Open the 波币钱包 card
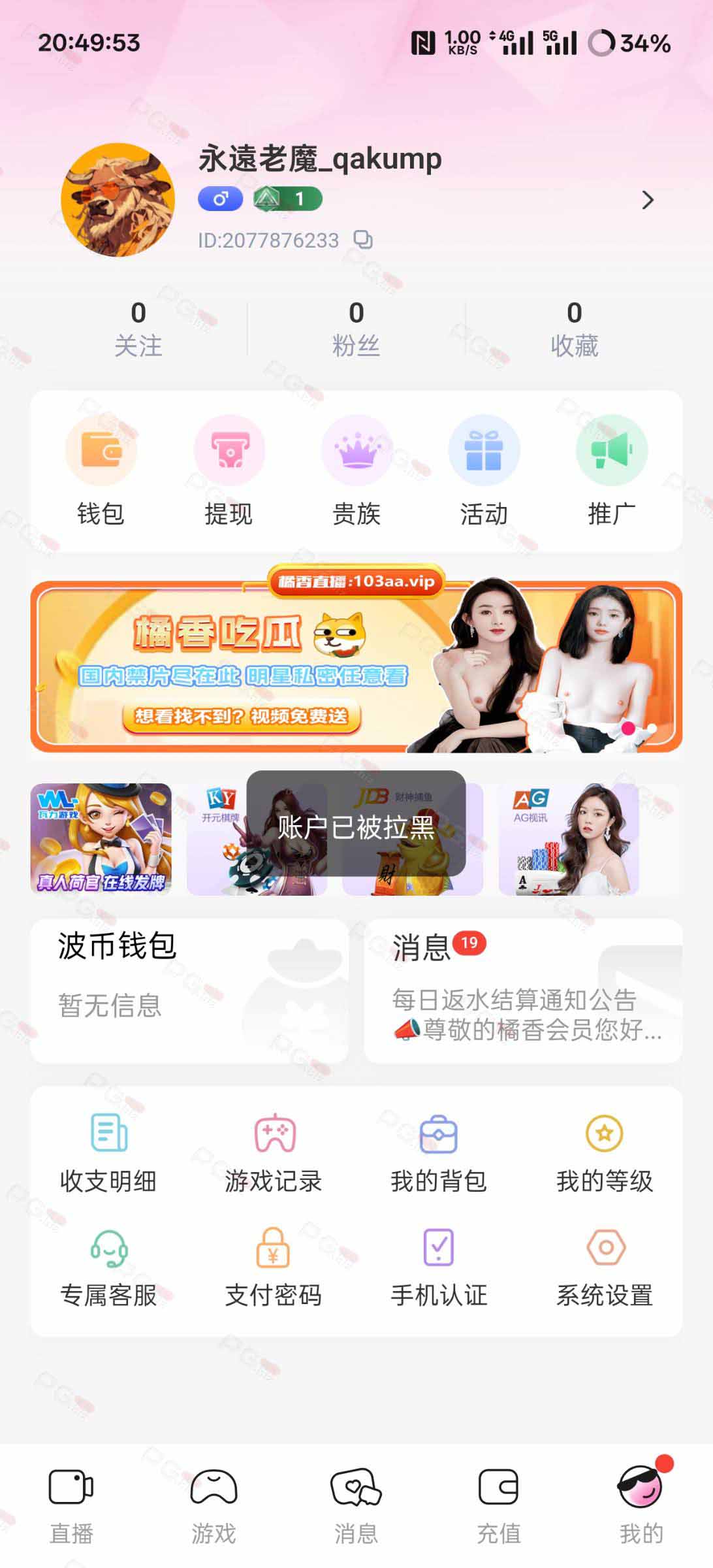The height and width of the screenshot is (1568, 713). pyautogui.click(x=189, y=990)
